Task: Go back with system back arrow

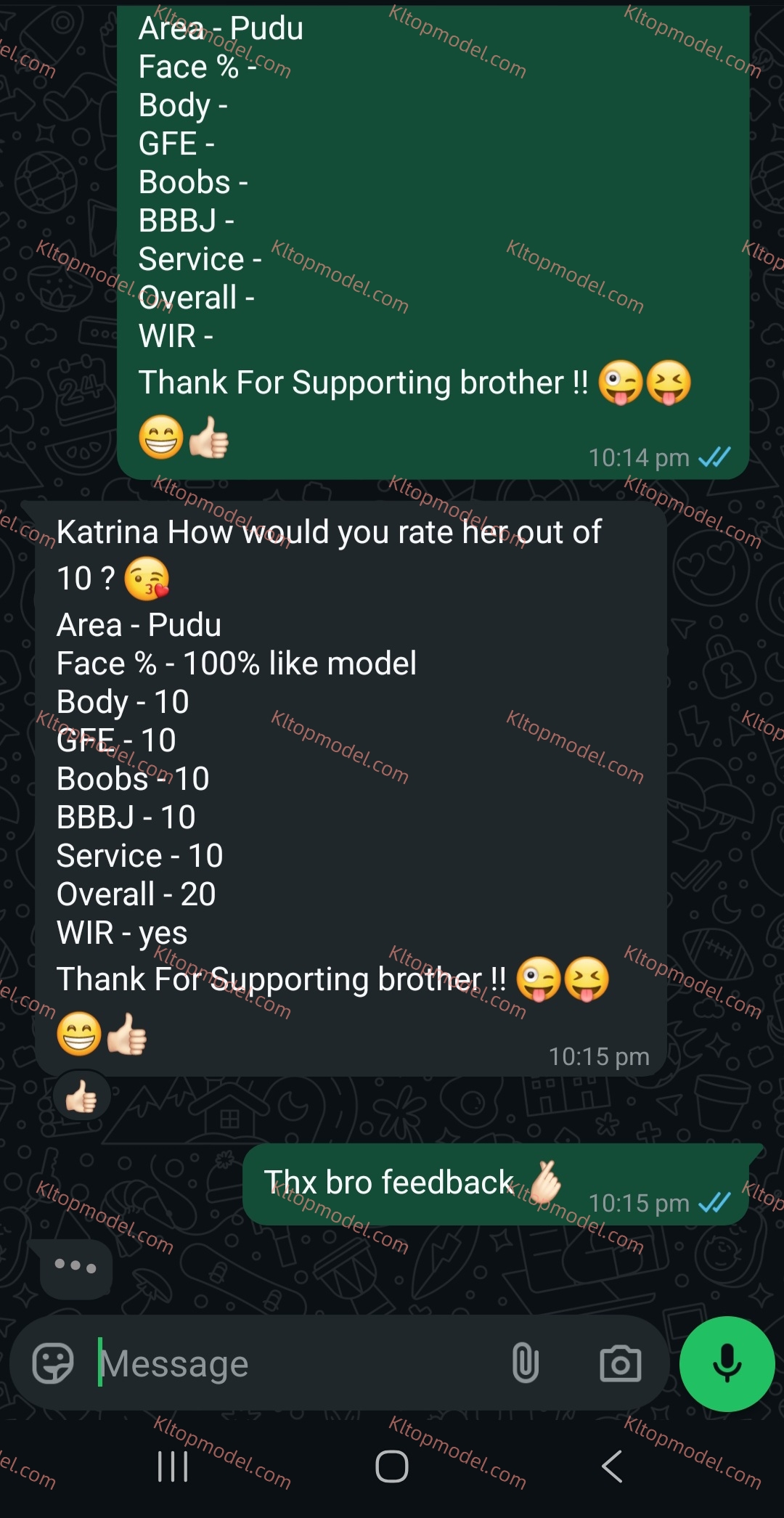Action: click(612, 1466)
